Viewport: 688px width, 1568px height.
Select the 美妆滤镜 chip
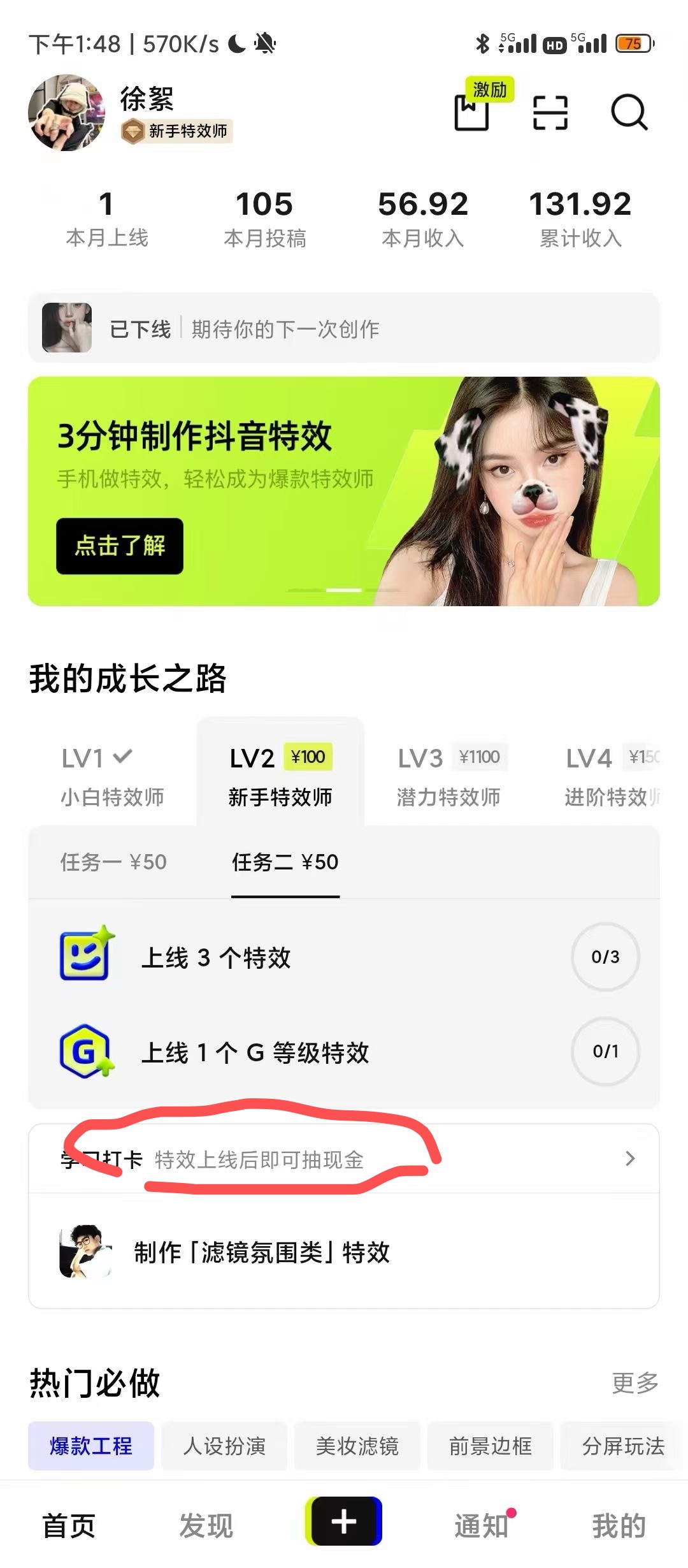click(357, 1446)
